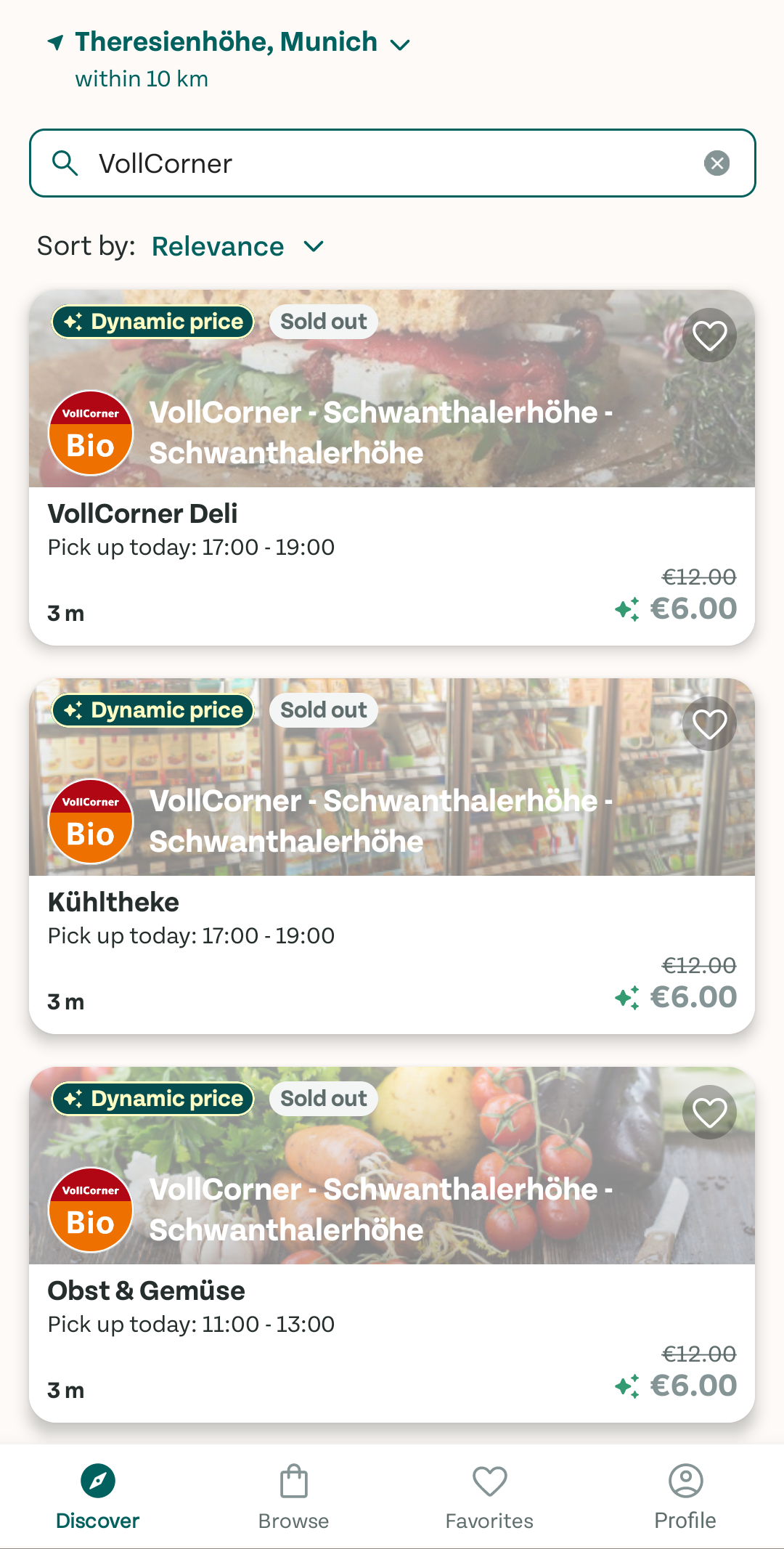The height and width of the screenshot is (1549, 784).
Task: Favorite the VollCorner Deli offer
Action: click(x=709, y=336)
